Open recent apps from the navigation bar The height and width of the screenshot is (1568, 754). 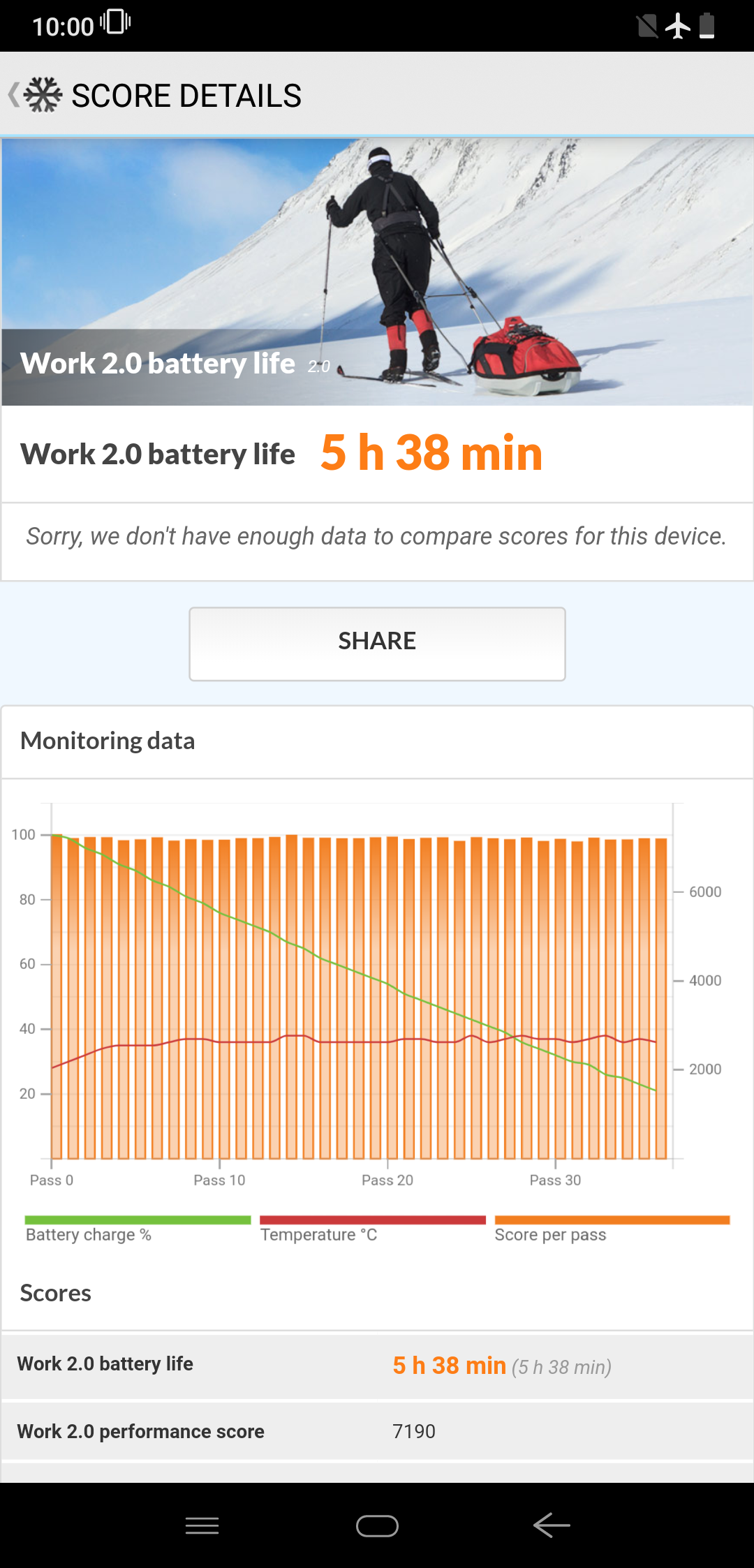(202, 1525)
